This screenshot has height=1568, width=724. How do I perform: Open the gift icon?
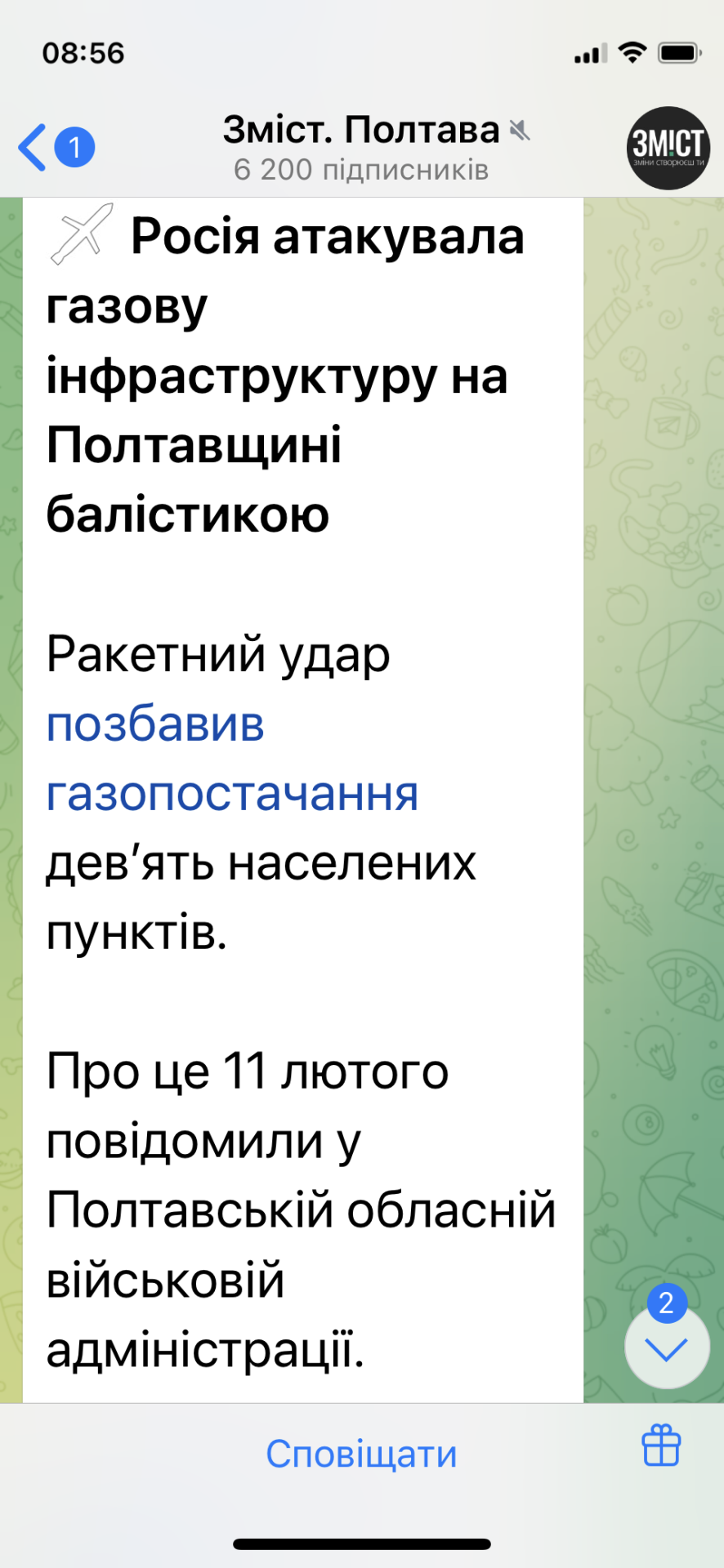point(661,1445)
